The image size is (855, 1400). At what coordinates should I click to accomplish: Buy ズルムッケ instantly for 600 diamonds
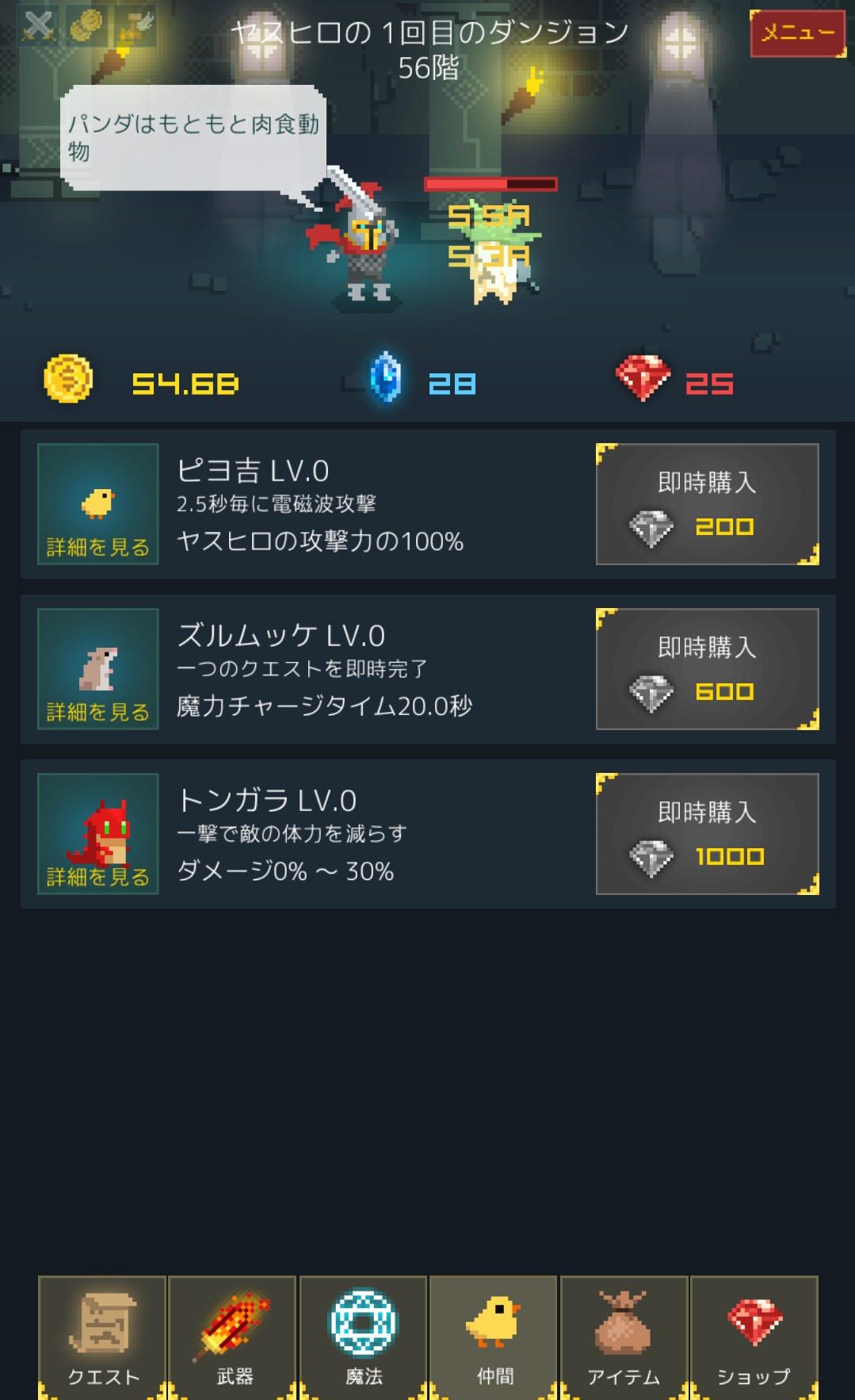[x=707, y=669]
